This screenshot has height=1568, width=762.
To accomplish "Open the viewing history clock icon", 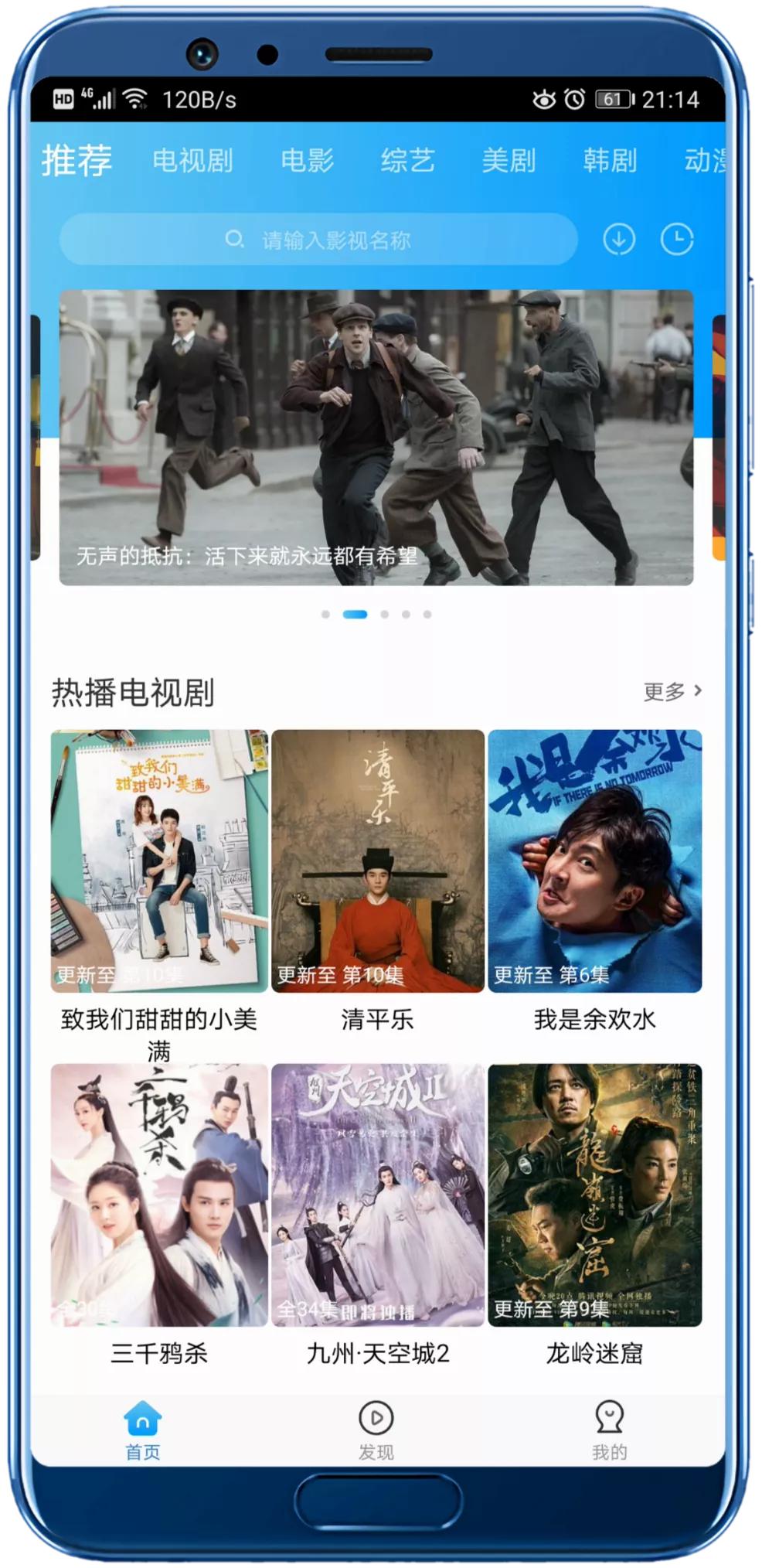I will 678,240.
